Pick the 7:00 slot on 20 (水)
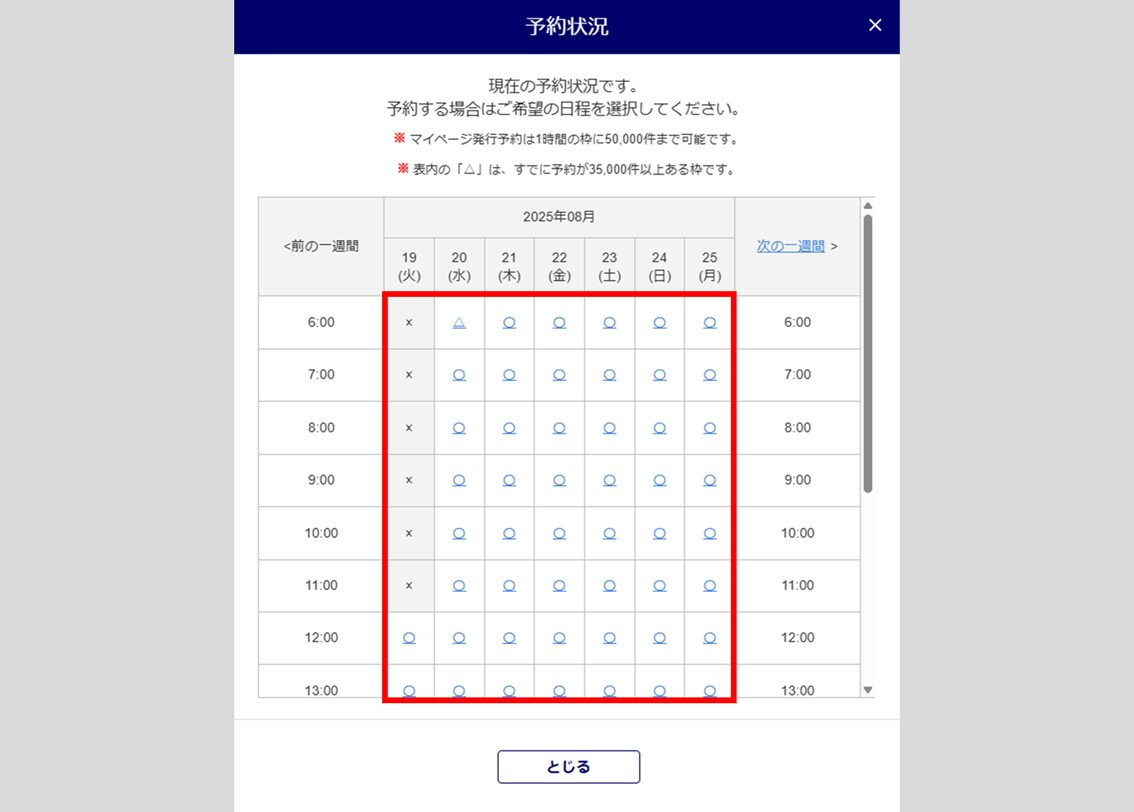The height and width of the screenshot is (812, 1134). pos(459,375)
